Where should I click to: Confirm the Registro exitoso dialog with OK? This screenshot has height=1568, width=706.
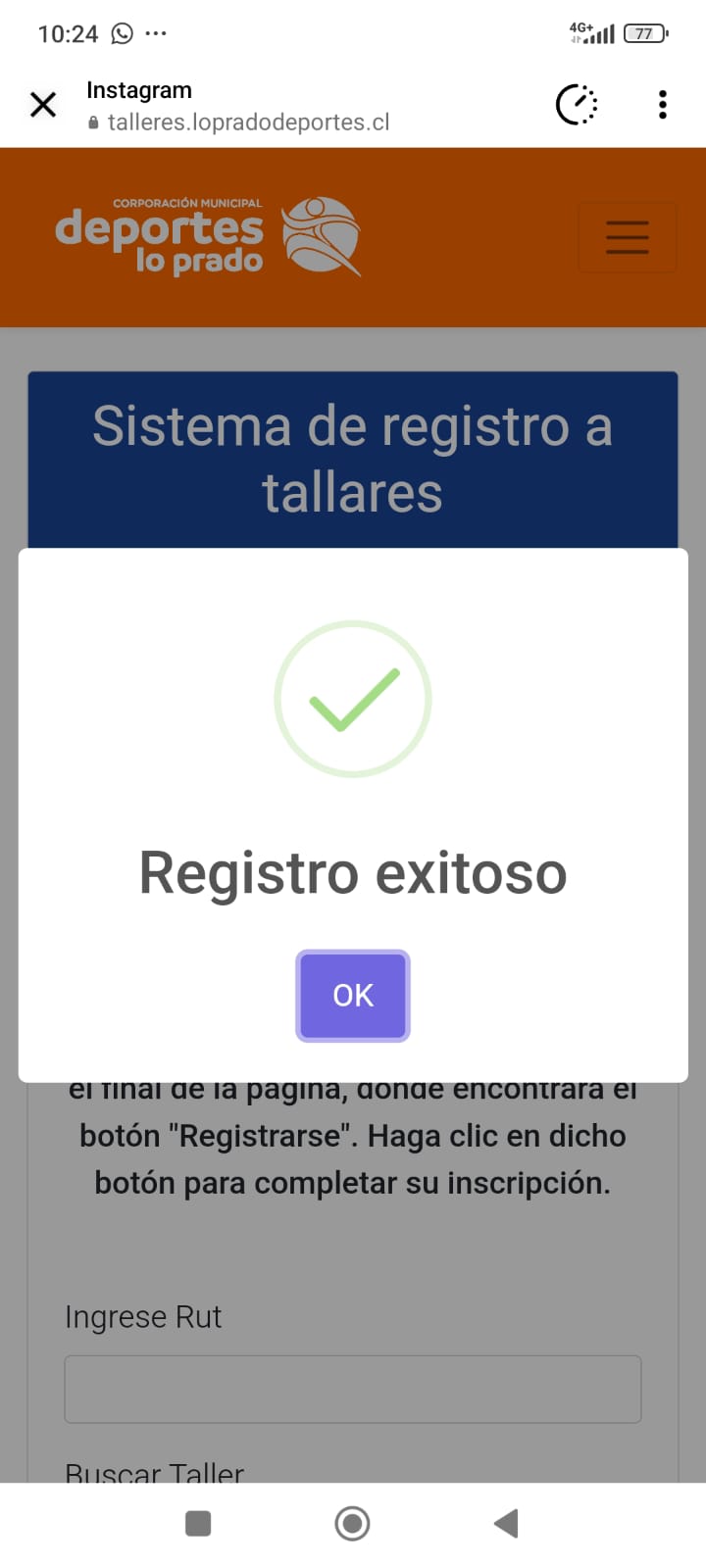[x=353, y=995]
